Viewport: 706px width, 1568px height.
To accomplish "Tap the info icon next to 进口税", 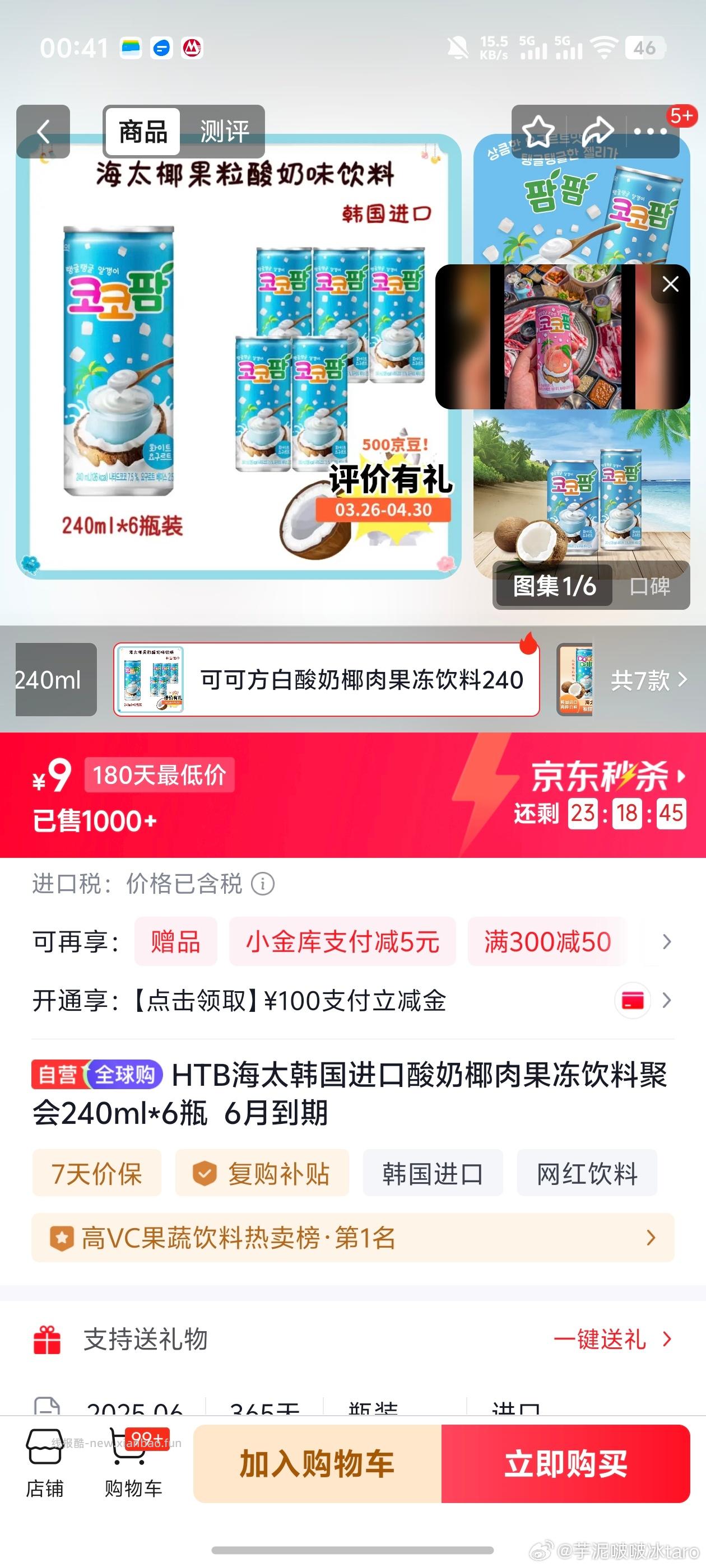I will pos(262,884).
